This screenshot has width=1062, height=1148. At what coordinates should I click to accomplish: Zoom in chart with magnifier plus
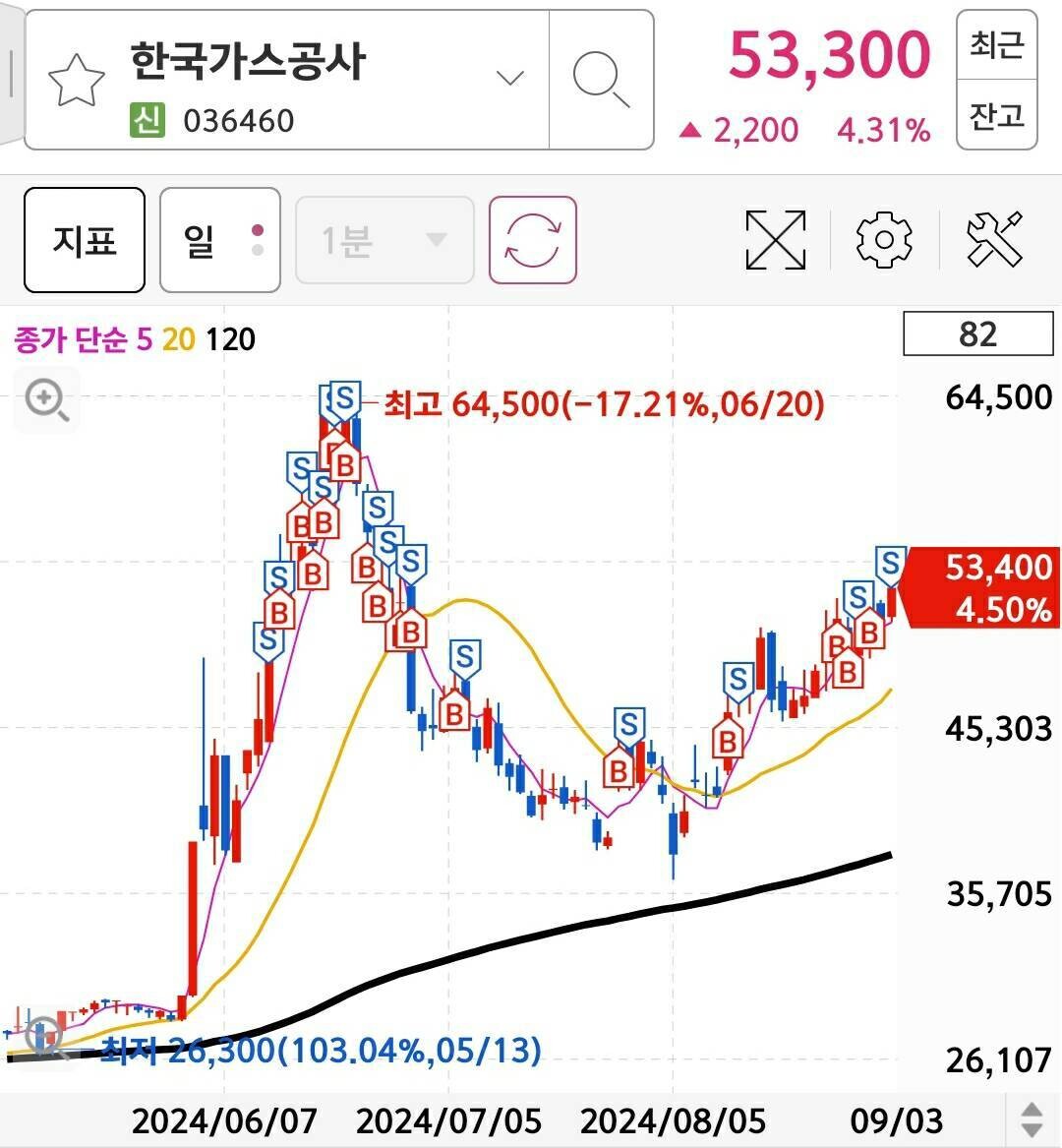click(x=46, y=400)
